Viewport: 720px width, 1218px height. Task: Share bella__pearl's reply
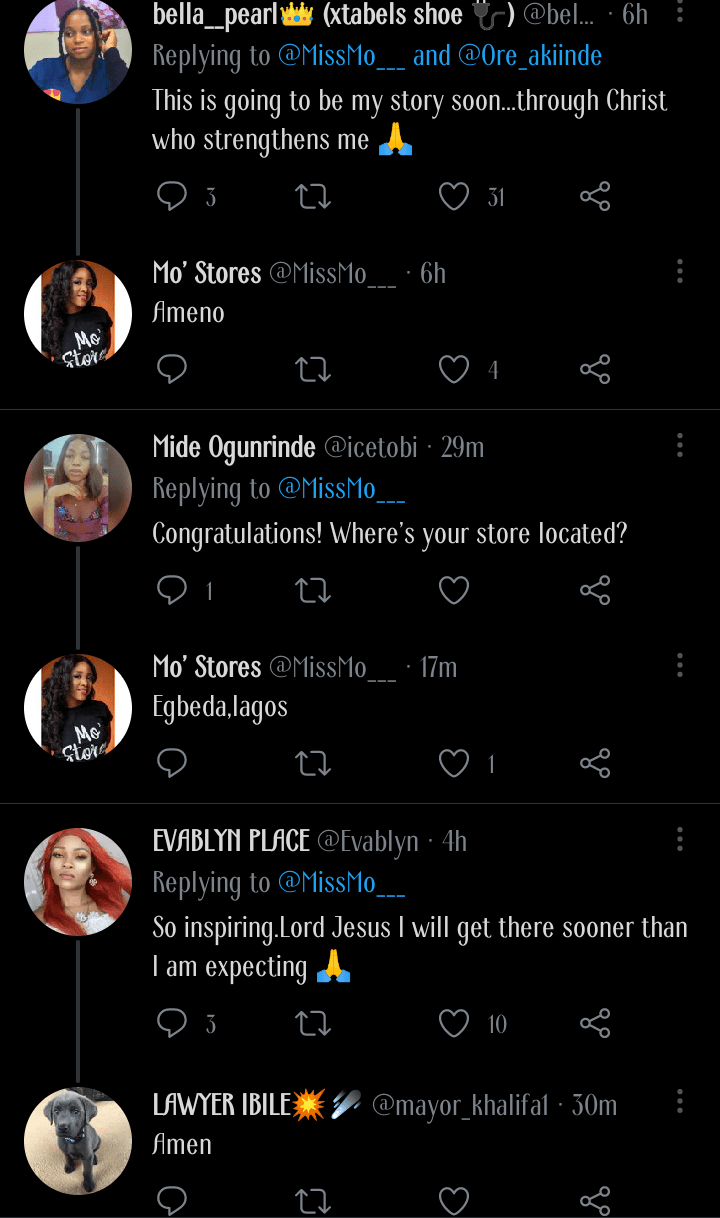tap(595, 197)
